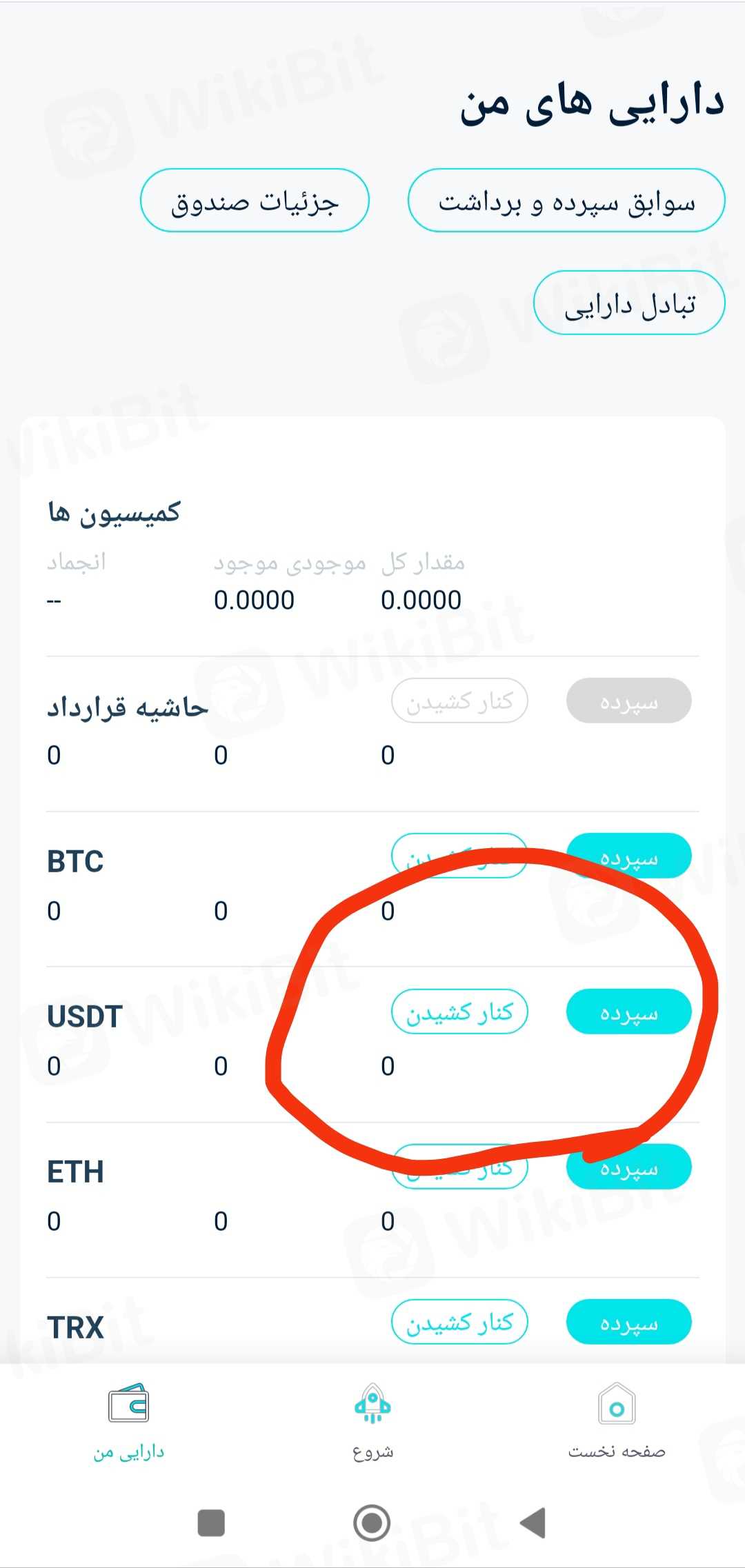Tap سپرده for BTC
The height and width of the screenshot is (1568, 745).
(x=628, y=856)
